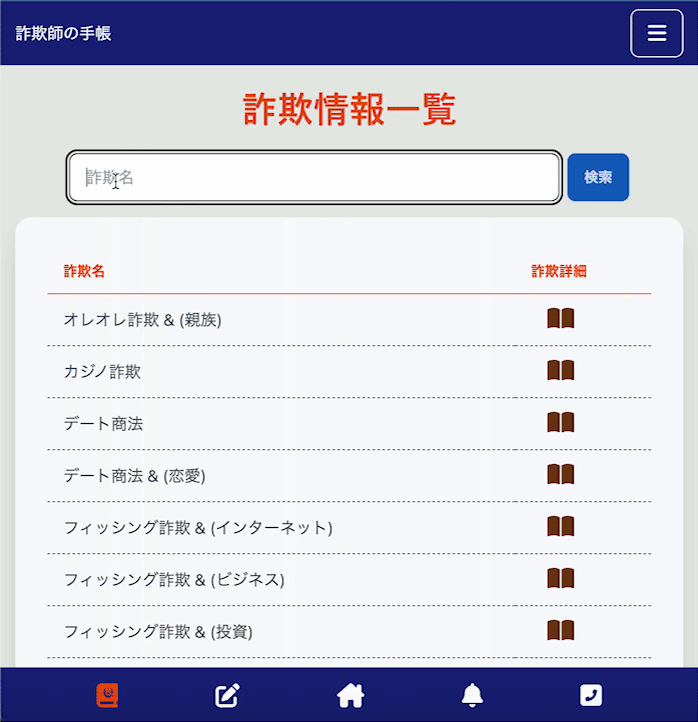The height and width of the screenshot is (722, 698).
Task: Focus the 詐欺名 search field
Action: click(314, 178)
